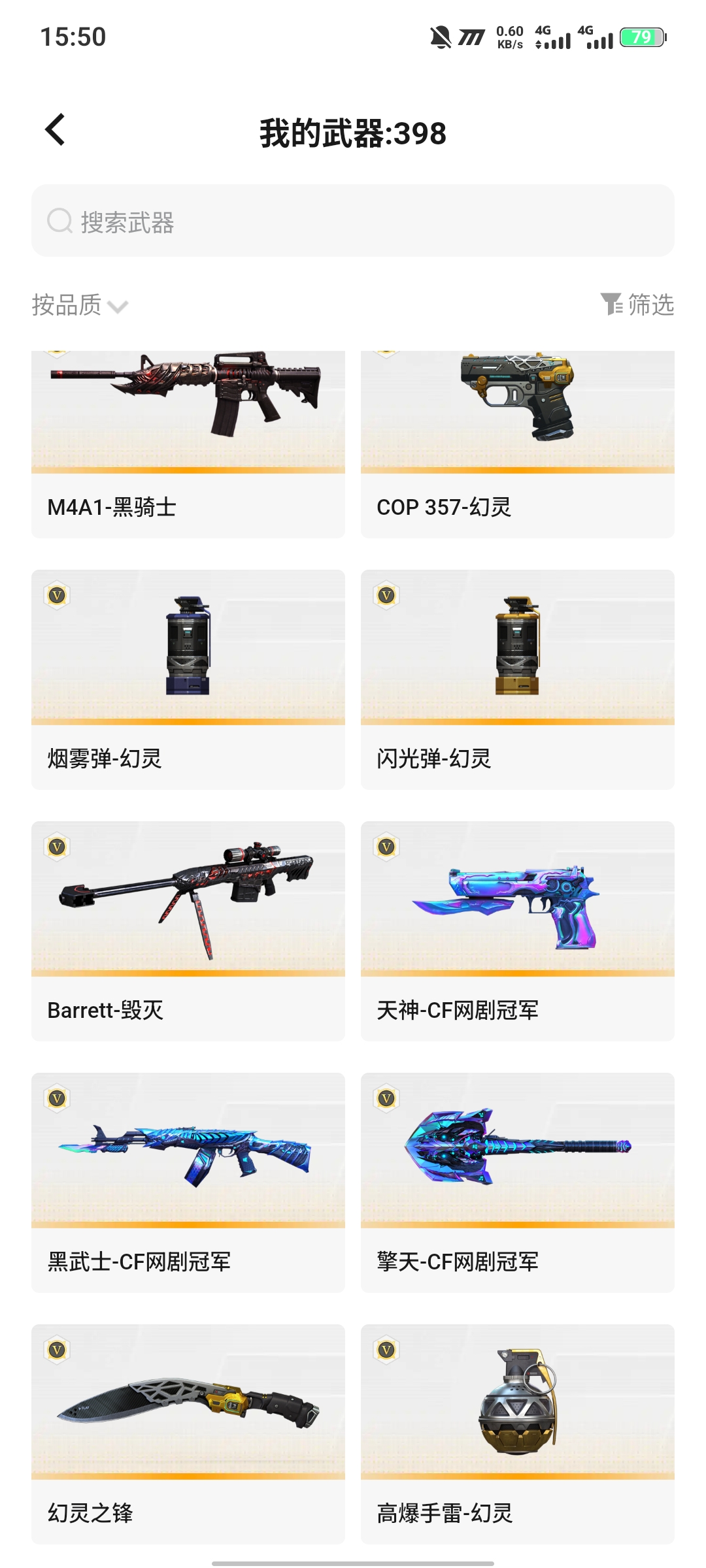Open the COP 357-幻灵 weapon card
Image resolution: width=706 pixels, height=1568 pixels.
point(517,444)
